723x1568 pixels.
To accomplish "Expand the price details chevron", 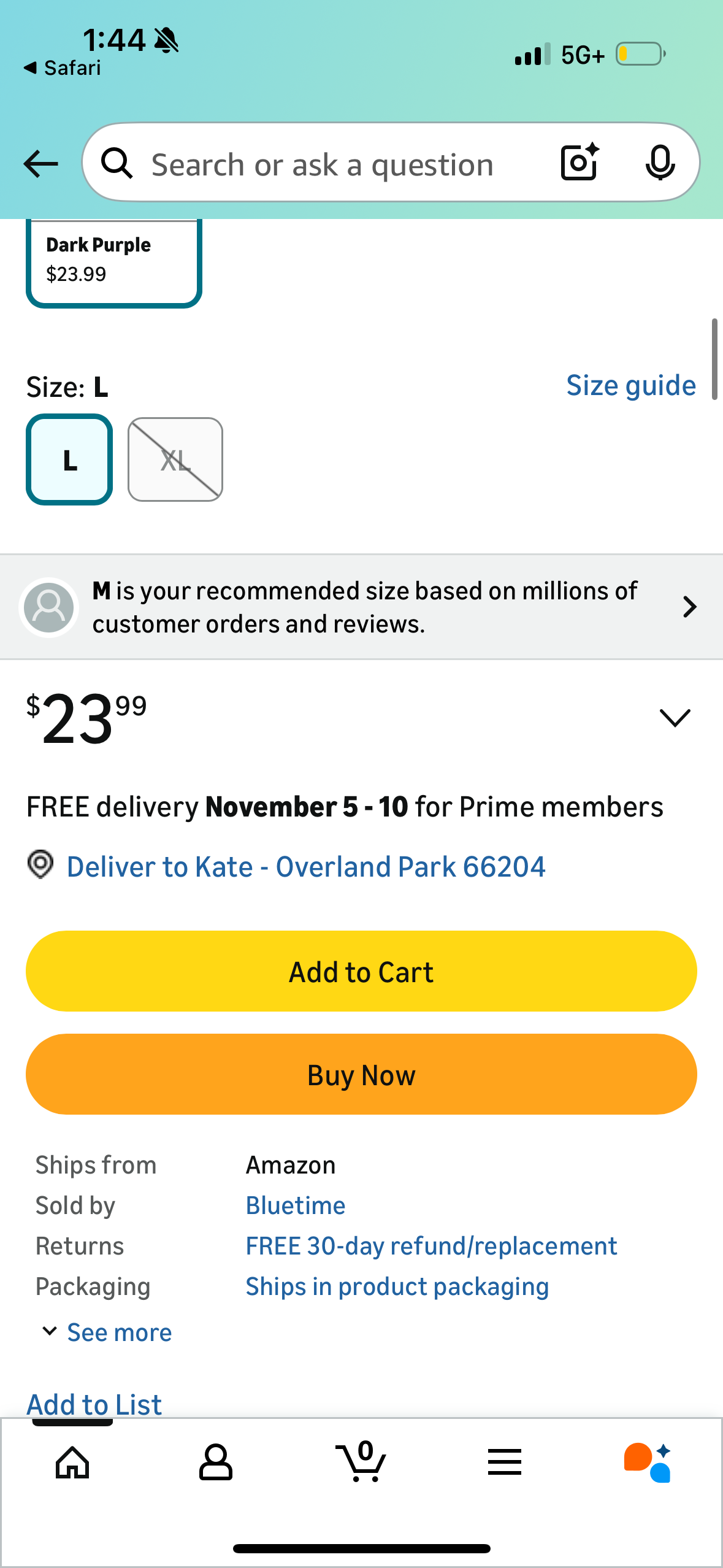I will 675,717.
